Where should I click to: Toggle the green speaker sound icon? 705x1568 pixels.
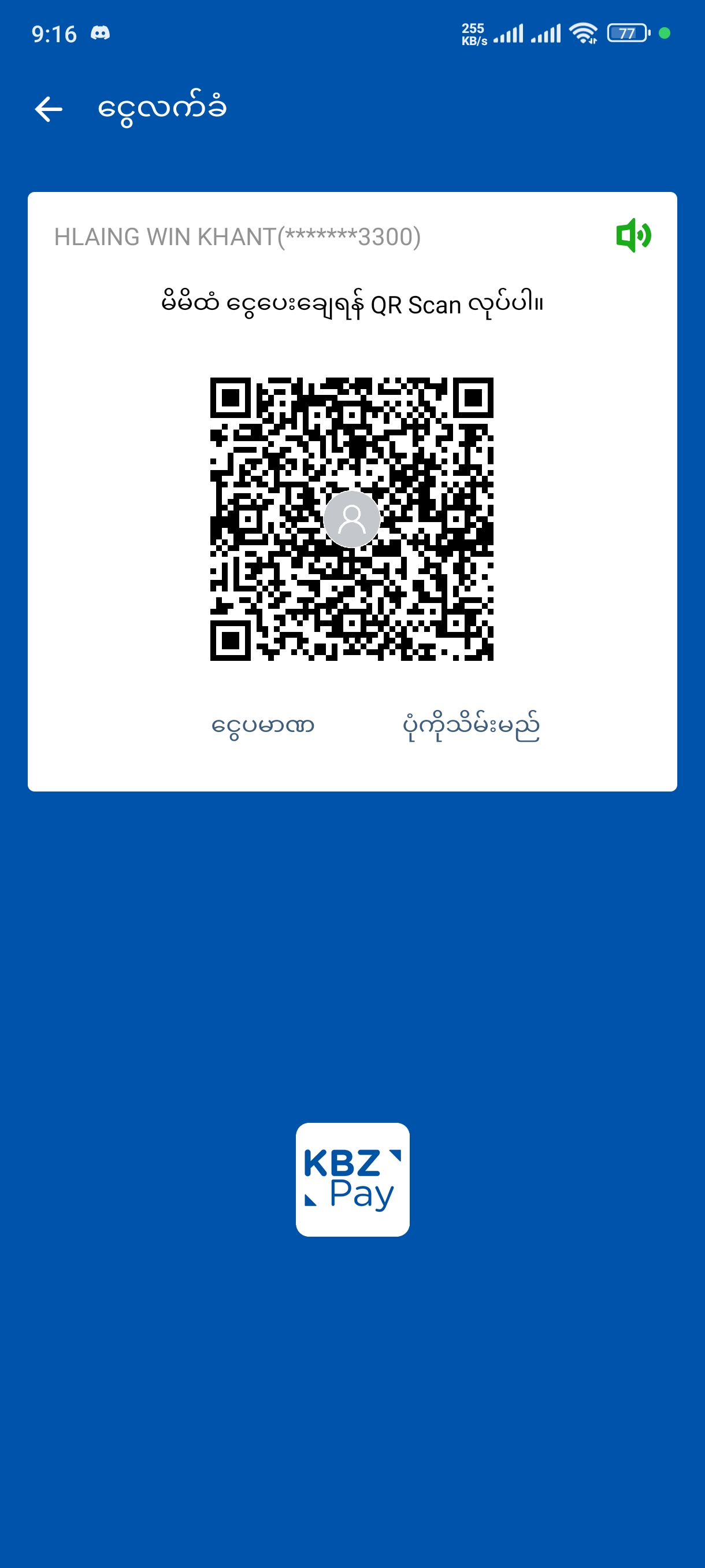(633, 235)
